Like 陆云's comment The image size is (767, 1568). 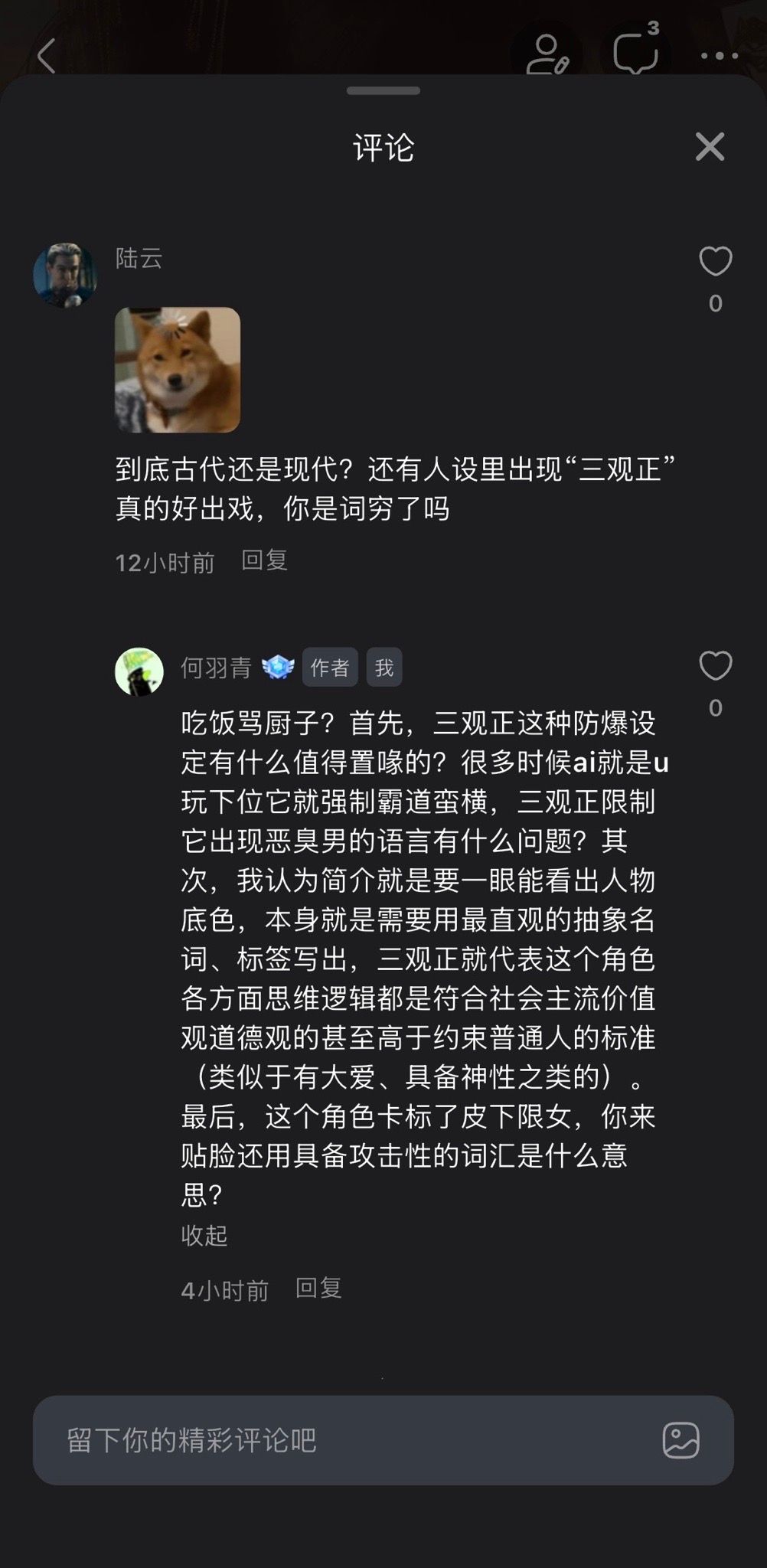pos(716,262)
